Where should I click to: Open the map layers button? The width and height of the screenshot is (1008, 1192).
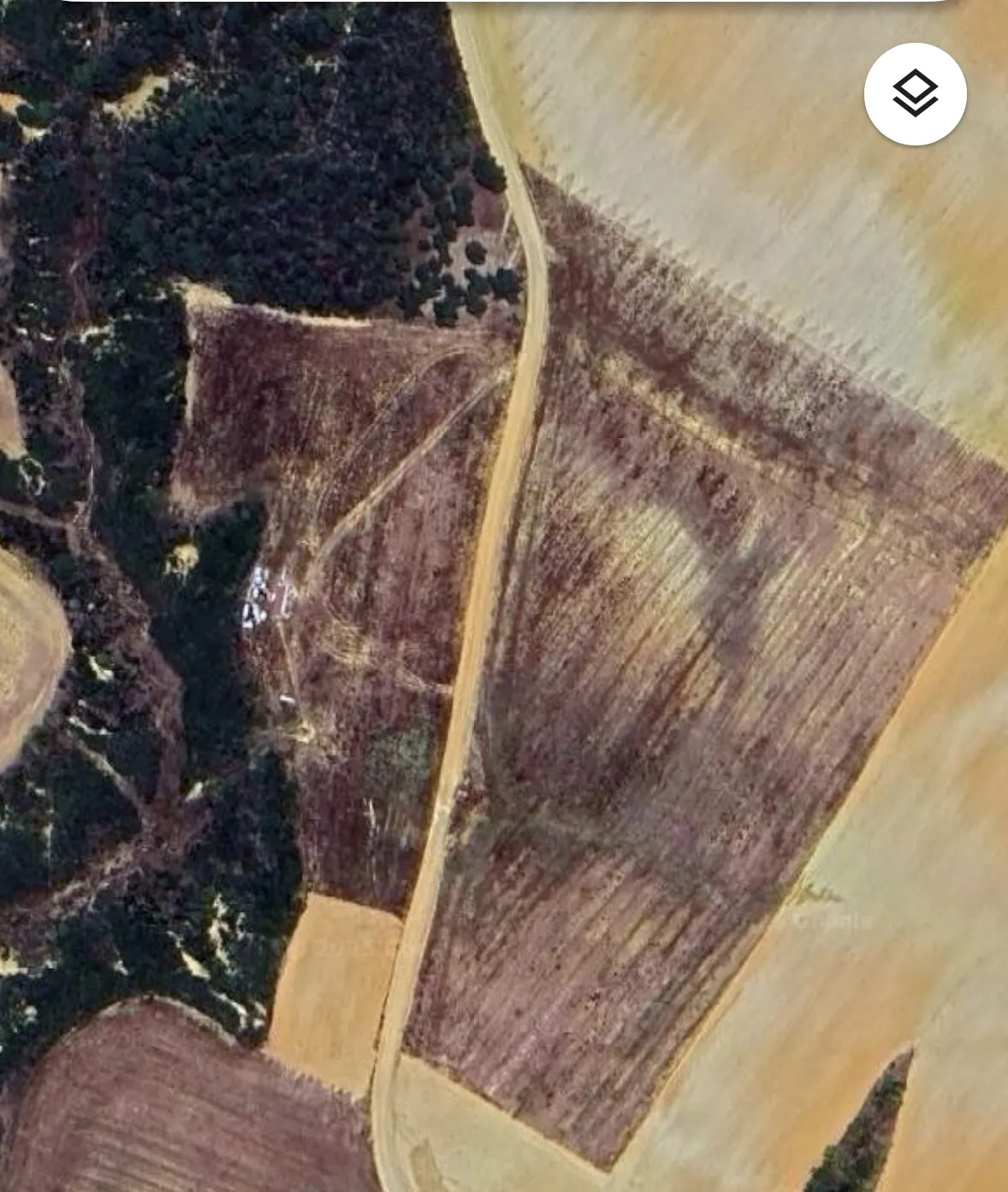[915, 93]
